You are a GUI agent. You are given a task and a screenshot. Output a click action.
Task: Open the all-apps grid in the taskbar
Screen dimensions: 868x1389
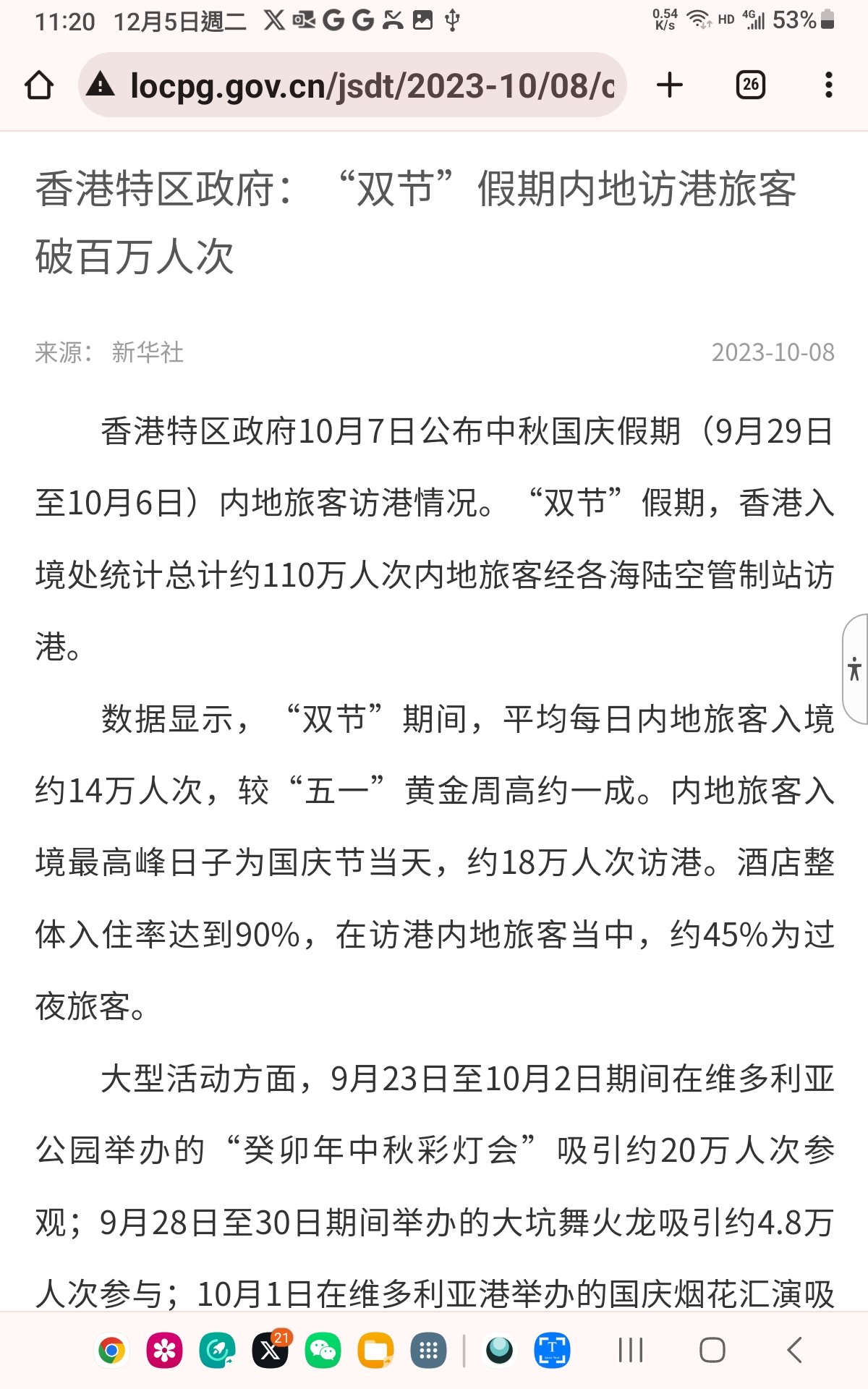(428, 1350)
